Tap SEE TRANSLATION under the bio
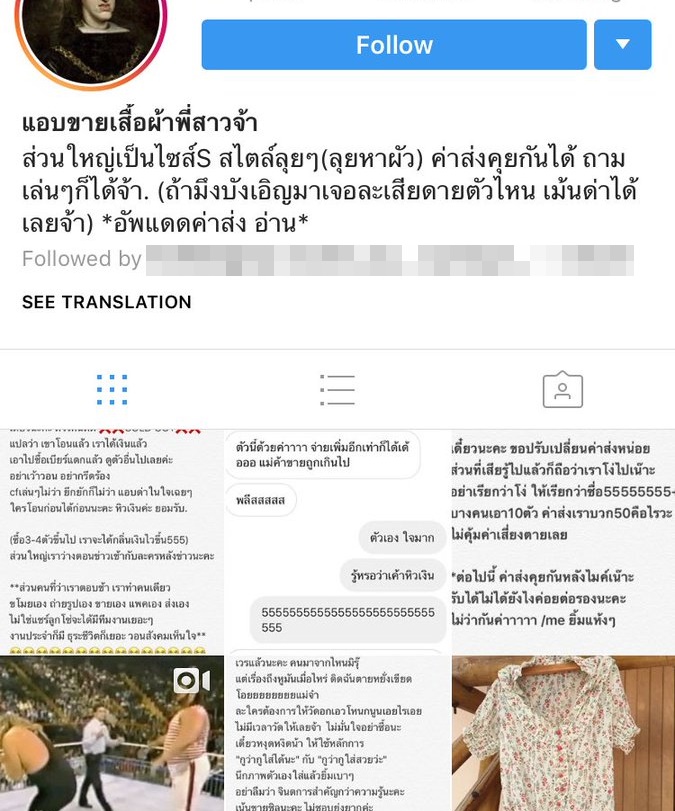675x811 pixels. pyautogui.click(x=107, y=302)
